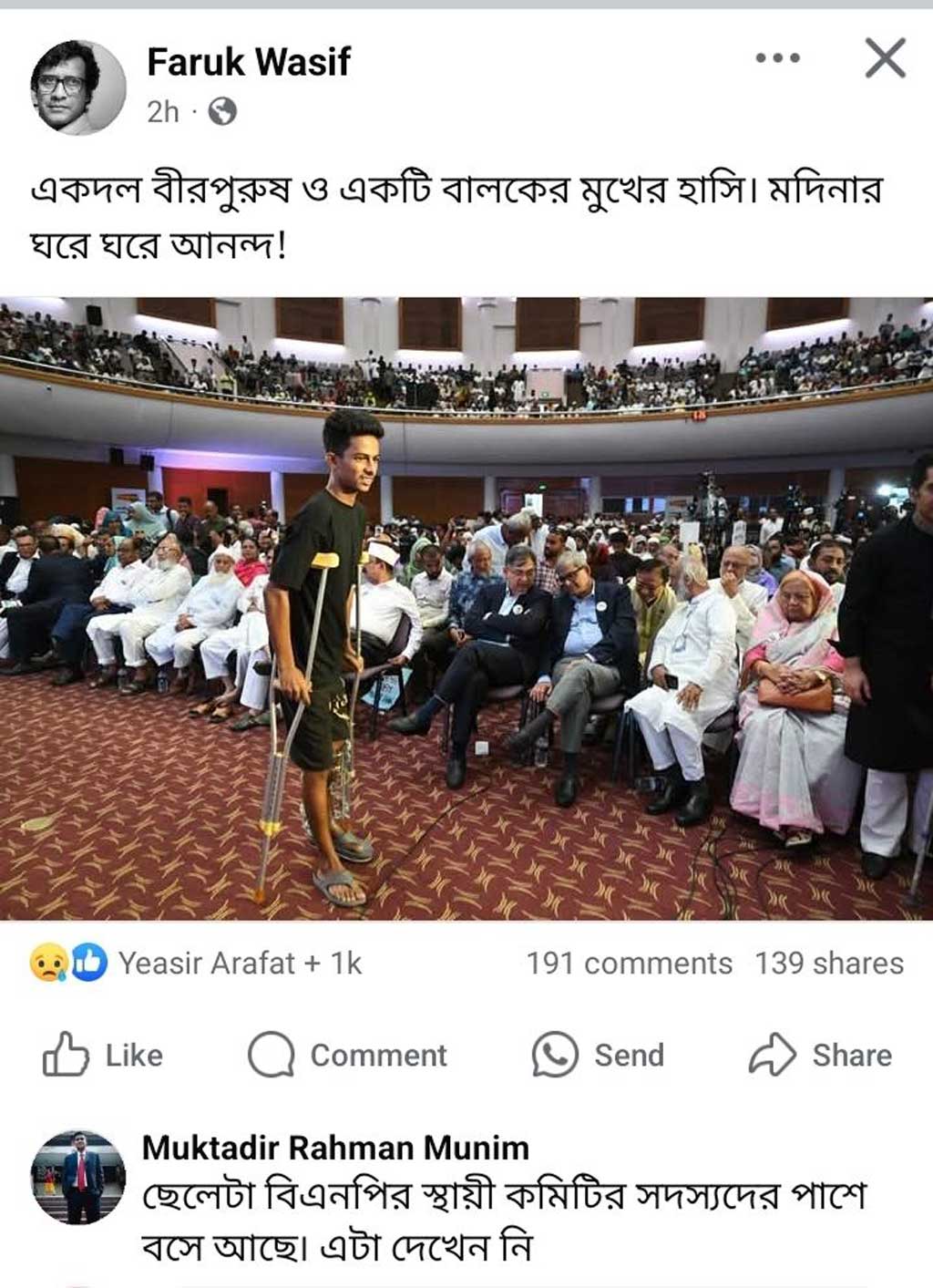Like Faruk Wasif's post
Screen dimensions: 933x1288
[x=103, y=1055]
